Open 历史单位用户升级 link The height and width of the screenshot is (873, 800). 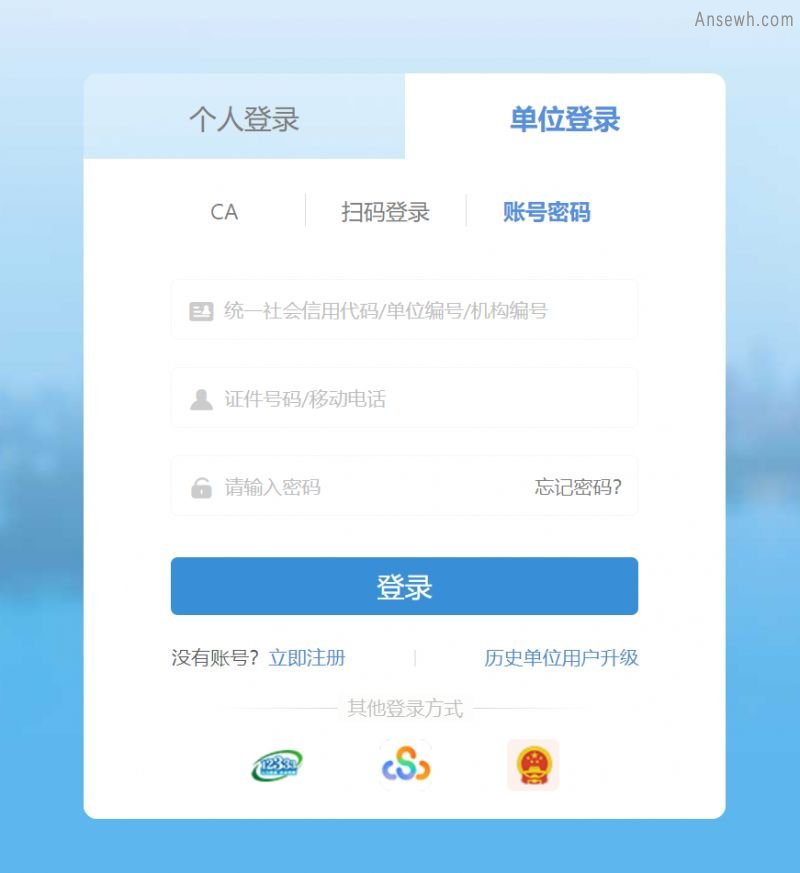click(x=561, y=657)
